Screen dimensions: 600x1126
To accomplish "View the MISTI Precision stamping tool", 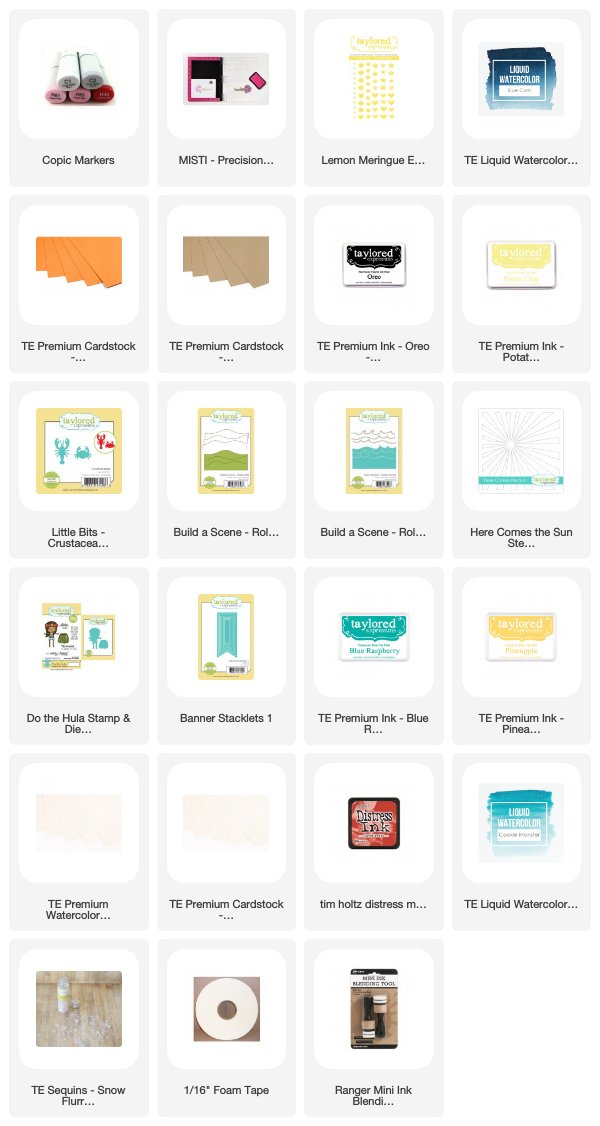I will pyautogui.click(x=226, y=98).
